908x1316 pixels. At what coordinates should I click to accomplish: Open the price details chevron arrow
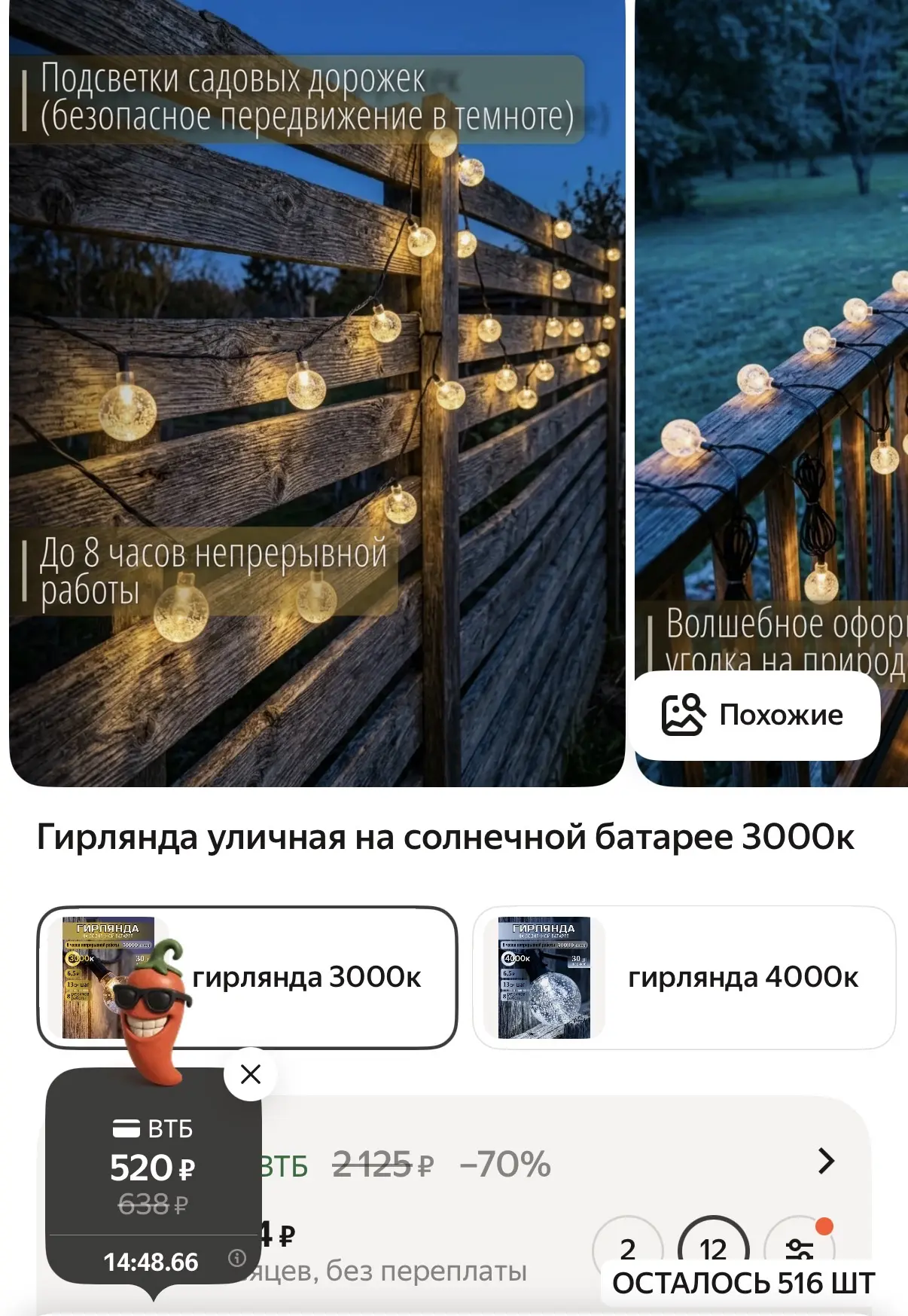point(826,1161)
